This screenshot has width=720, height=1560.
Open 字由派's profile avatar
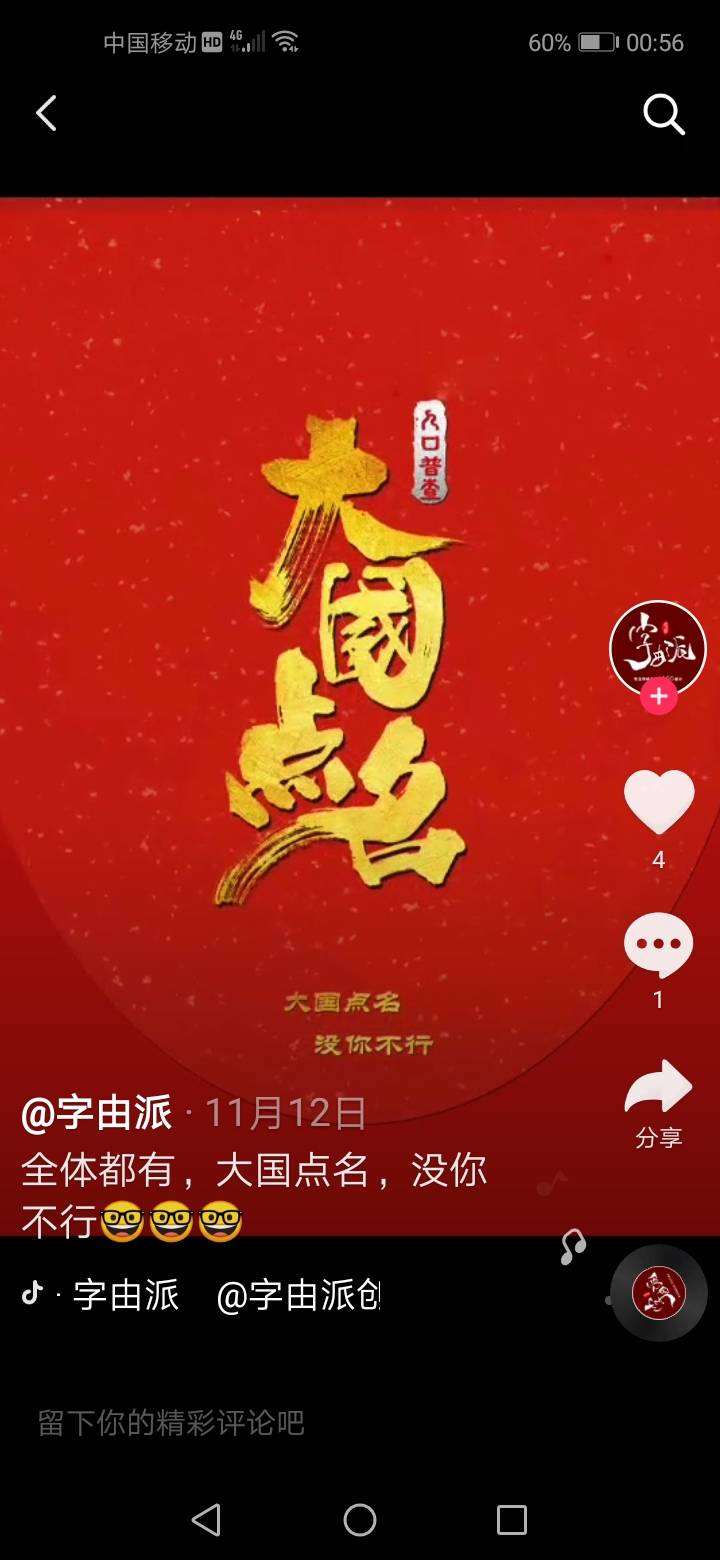tap(658, 647)
